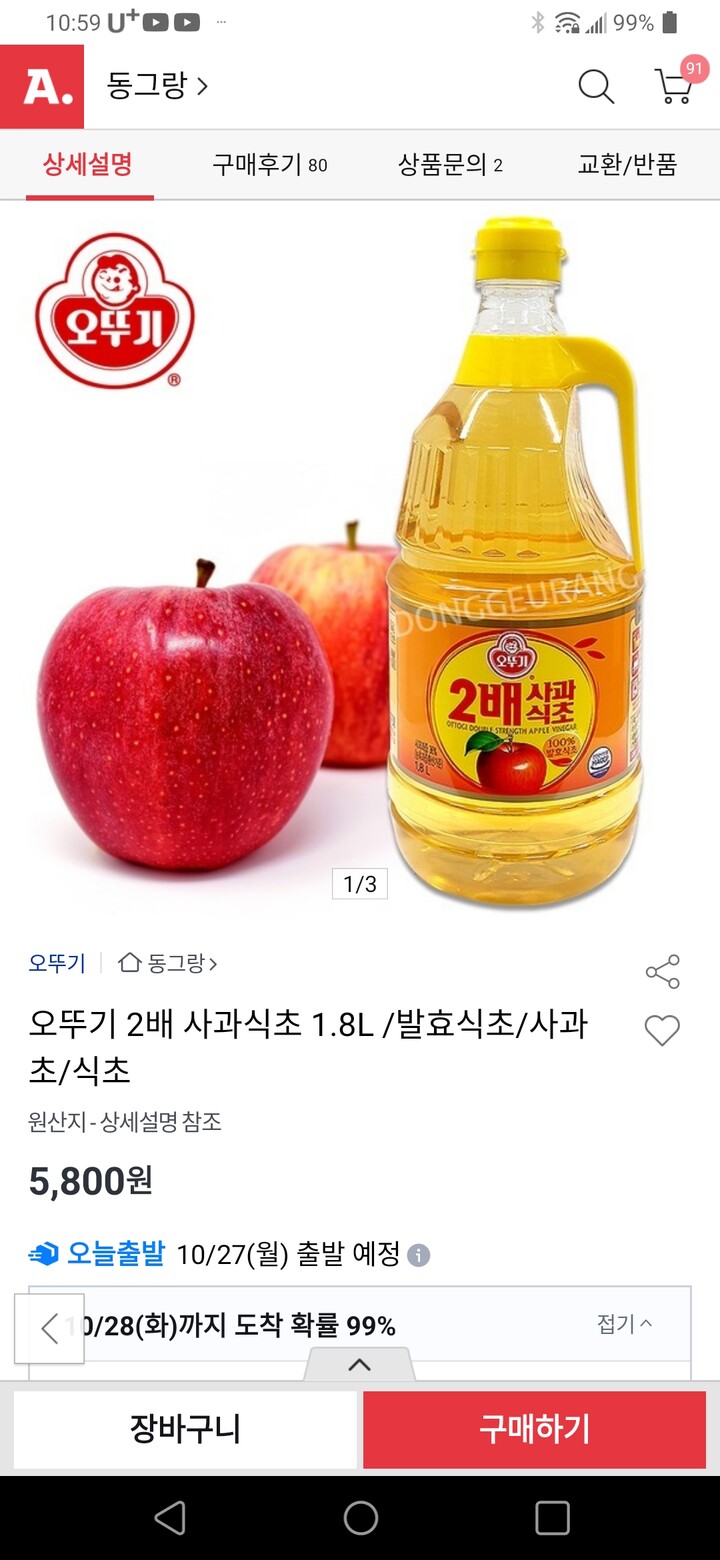Tap the 1/3 image page indicator
Viewport: 720px width, 1560px height.
coord(360,886)
